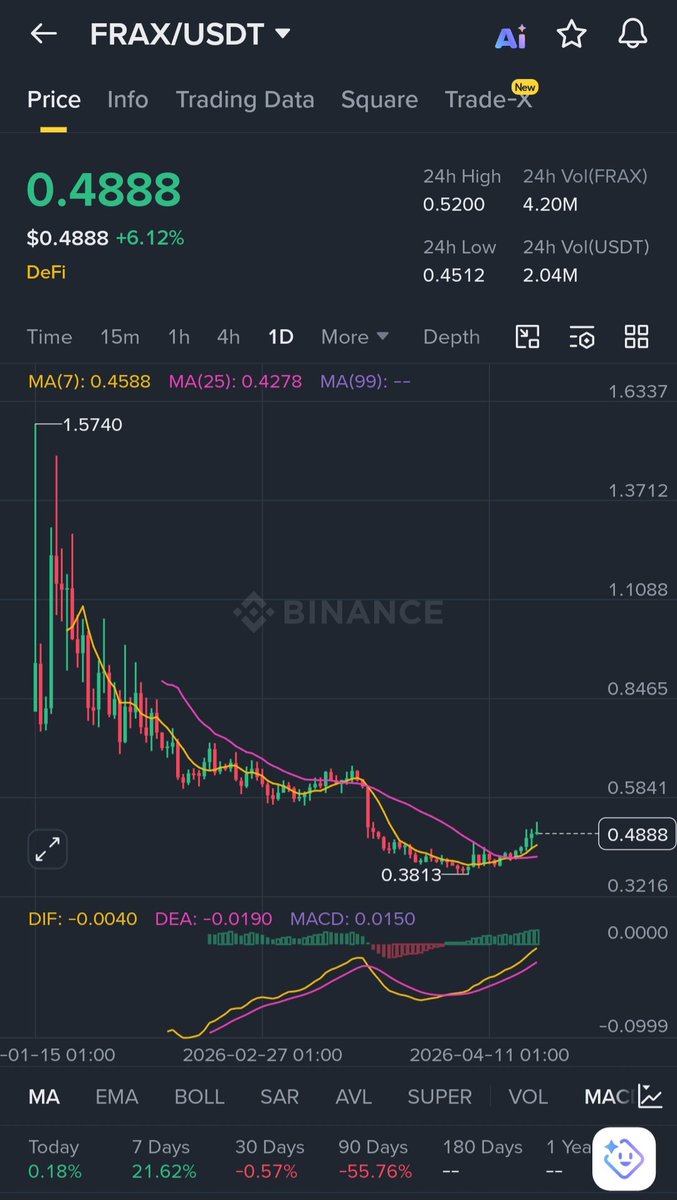Screen dimensions: 677x1200
Task: Show the Depth chart
Action: click(451, 337)
